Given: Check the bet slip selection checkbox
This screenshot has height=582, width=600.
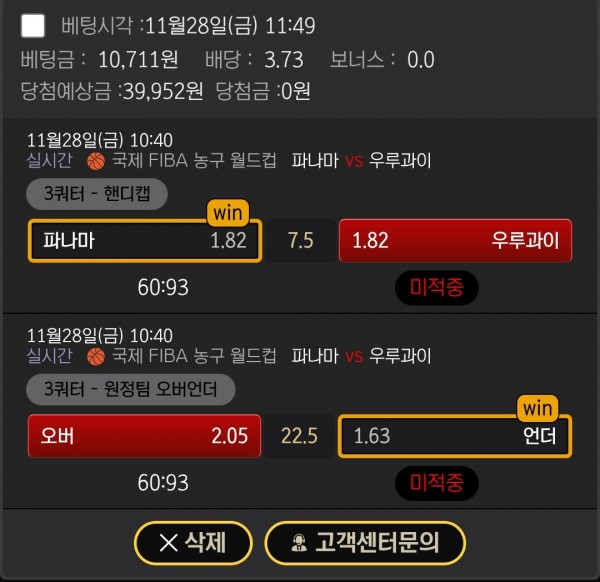Looking at the screenshot, I should tap(33, 26).
